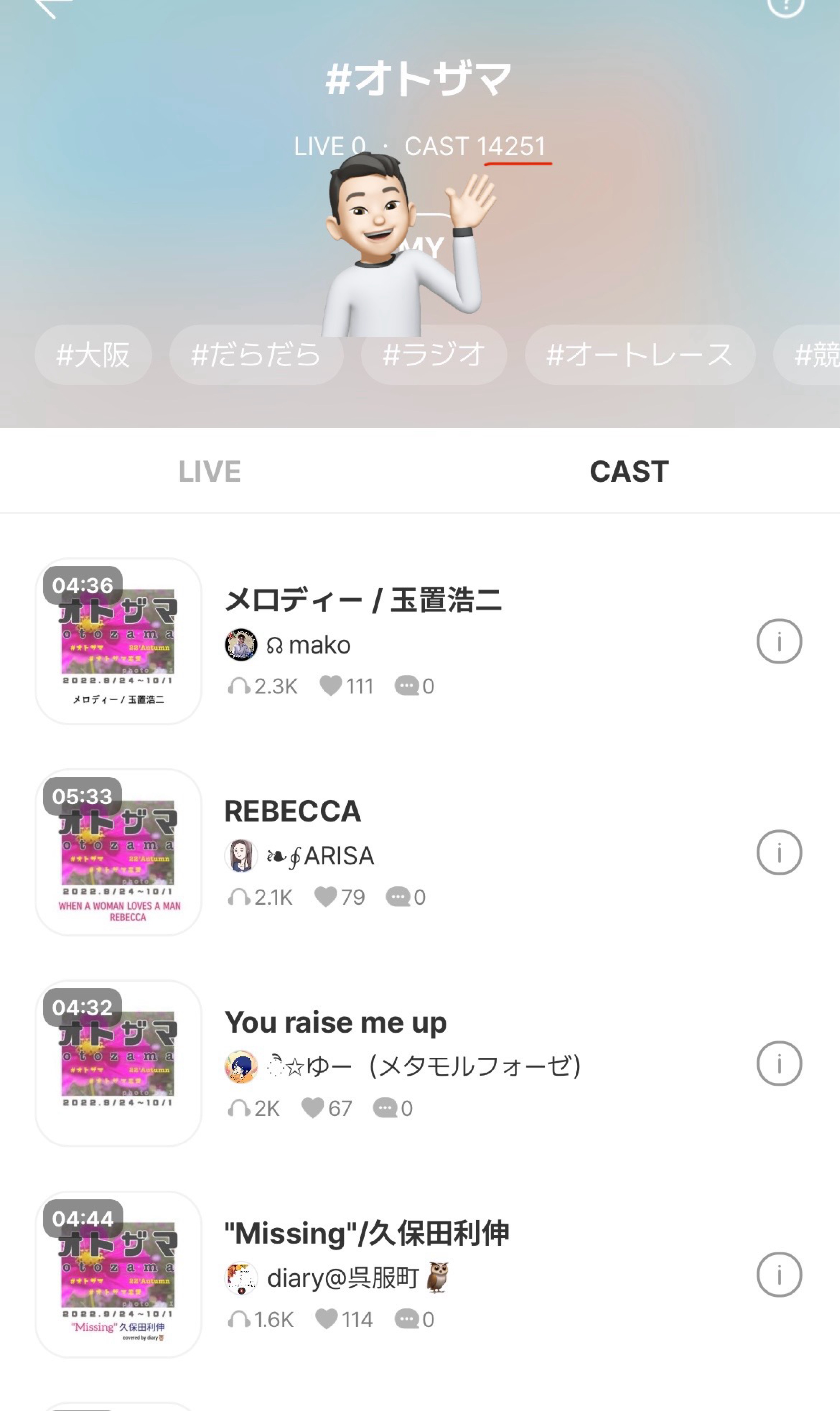Play "Missing"/久保田利伸 by diary@呉服町
This screenshot has width=840, height=1411.
(x=118, y=1274)
